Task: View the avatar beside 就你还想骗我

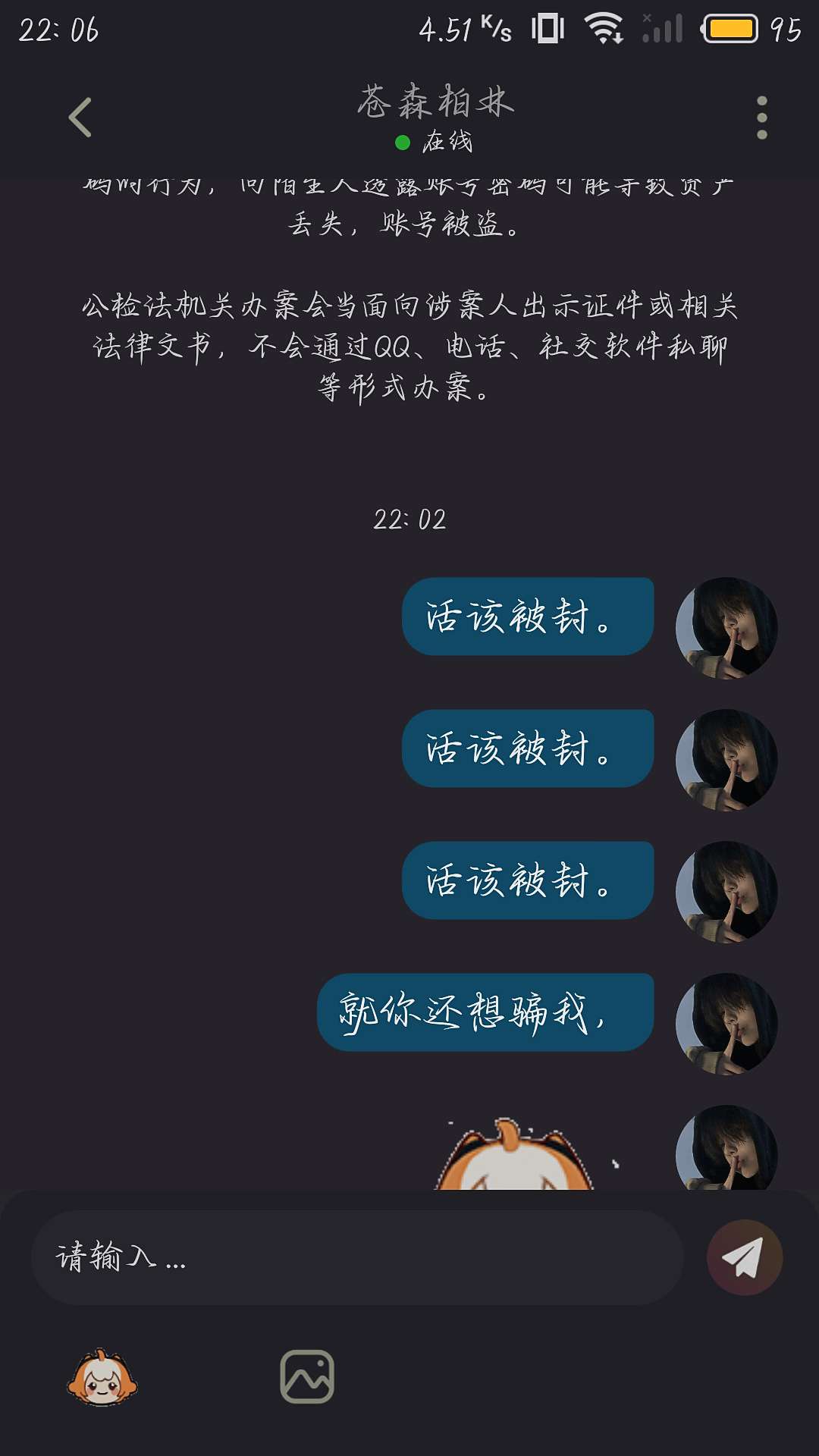Action: (726, 1024)
